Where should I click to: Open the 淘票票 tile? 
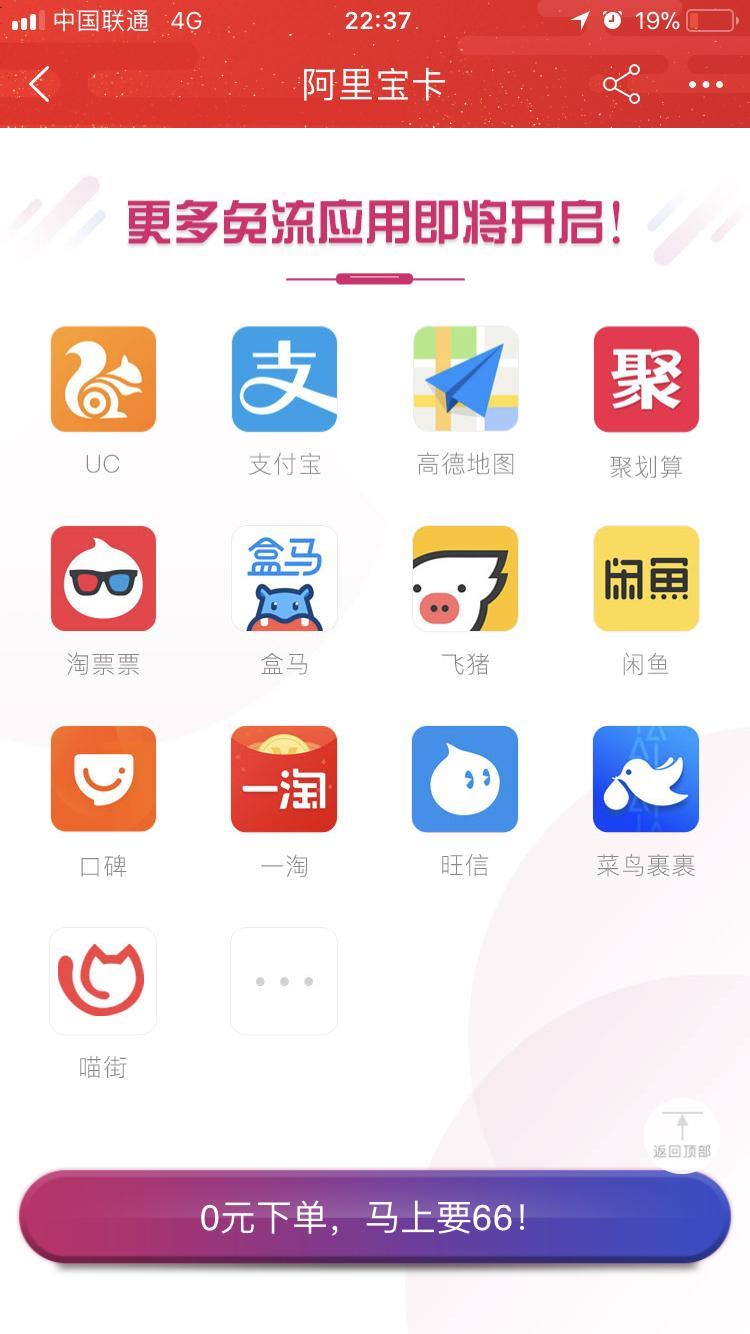click(x=103, y=579)
